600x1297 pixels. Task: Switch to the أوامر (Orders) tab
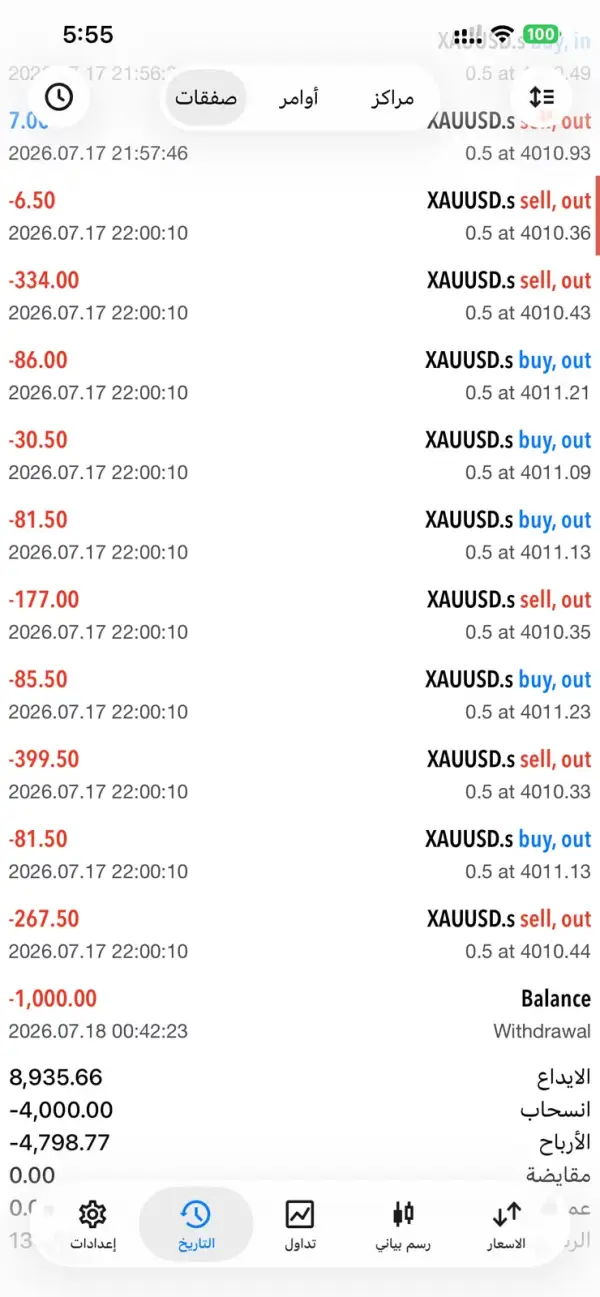click(298, 98)
